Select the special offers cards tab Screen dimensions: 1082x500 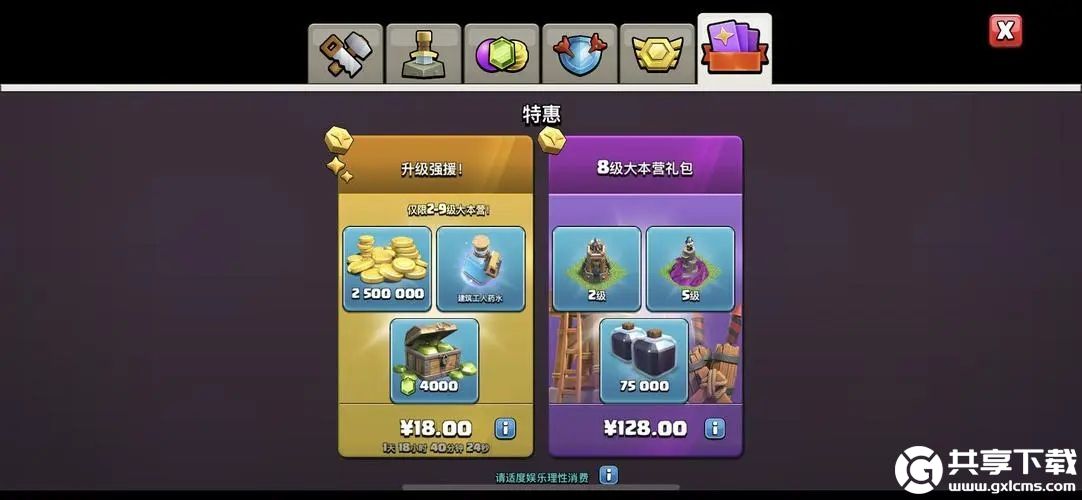(x=735, y=49)
